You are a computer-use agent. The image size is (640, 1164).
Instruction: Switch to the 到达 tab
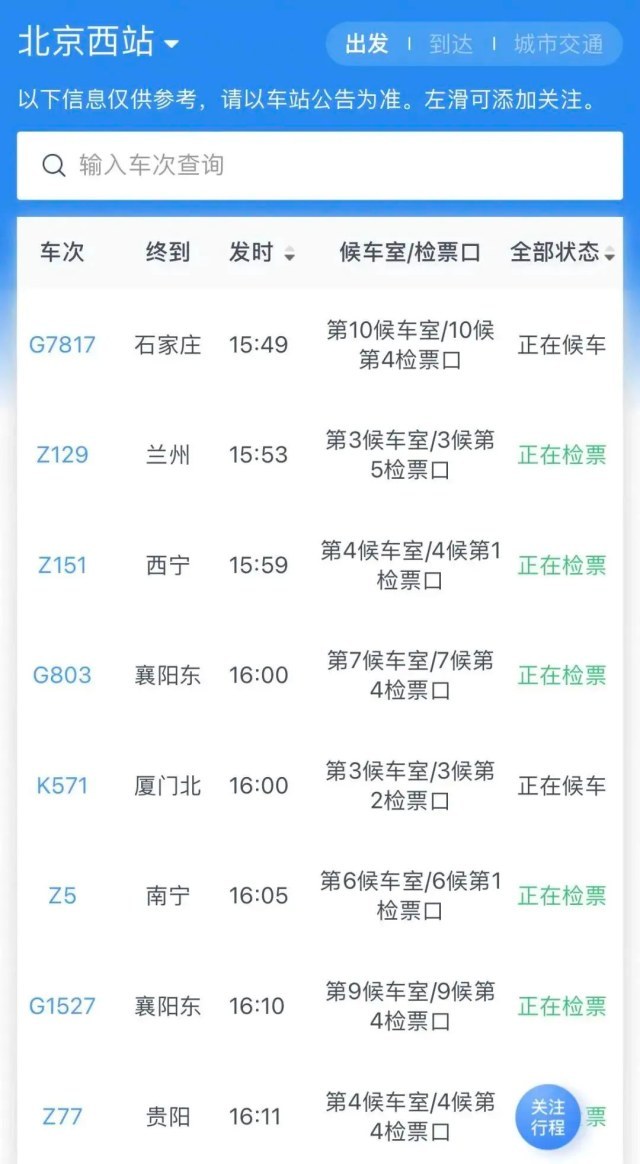[x=450, y=44]
